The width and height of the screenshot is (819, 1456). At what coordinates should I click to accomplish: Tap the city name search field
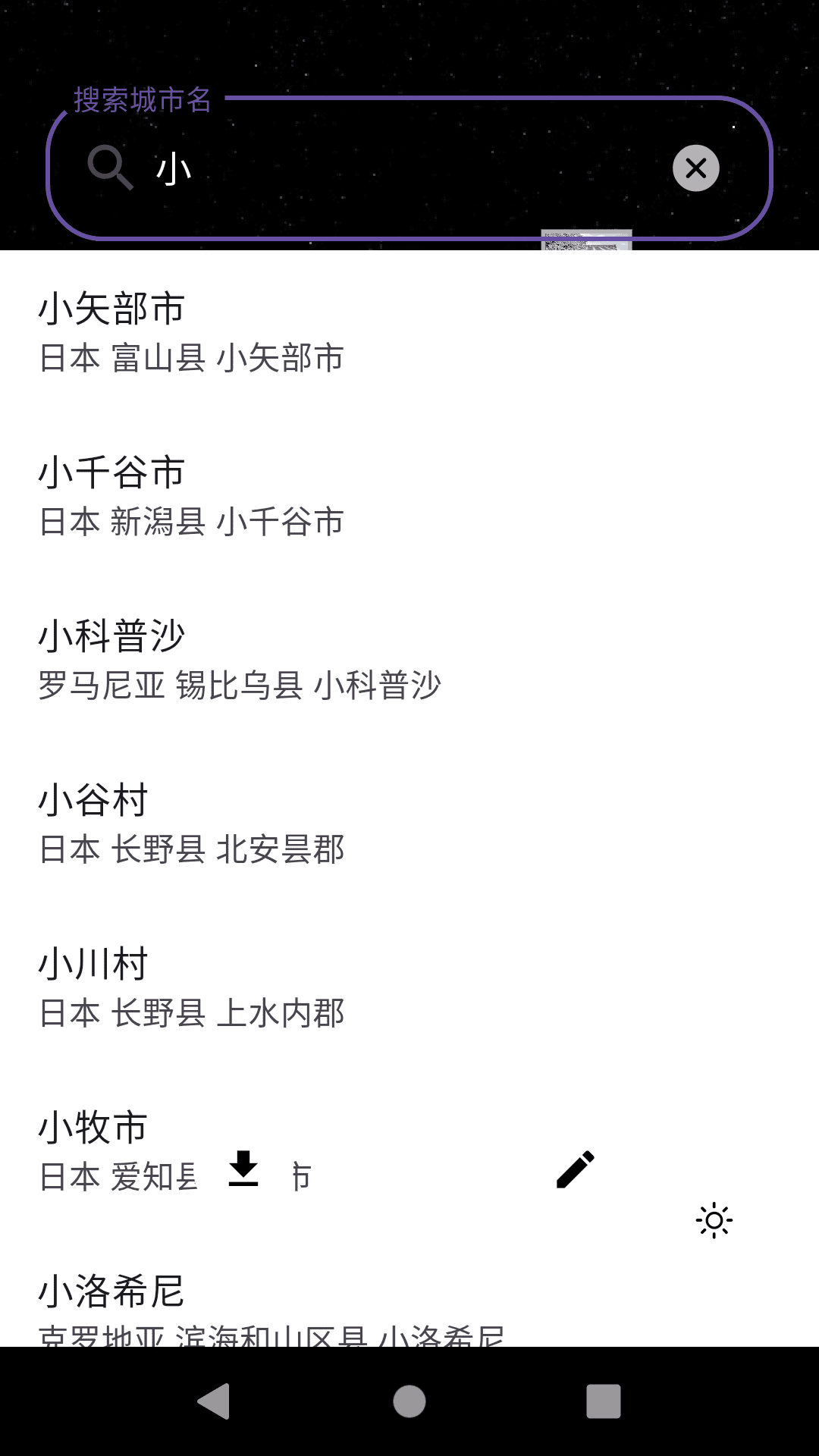point(409,168)
